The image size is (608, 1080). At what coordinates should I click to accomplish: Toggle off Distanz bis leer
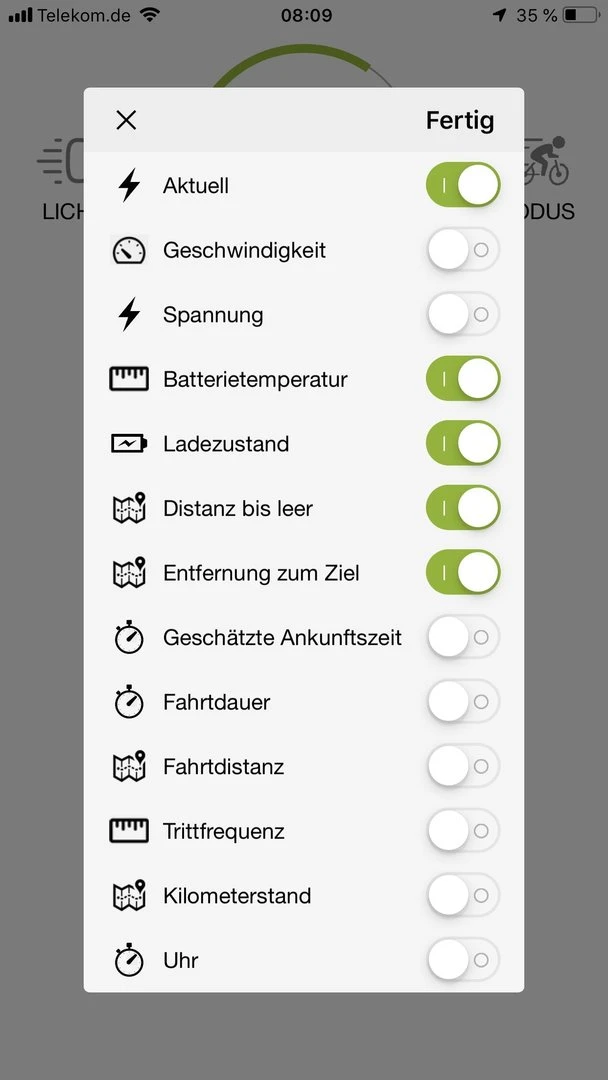(x=462, y=509)
